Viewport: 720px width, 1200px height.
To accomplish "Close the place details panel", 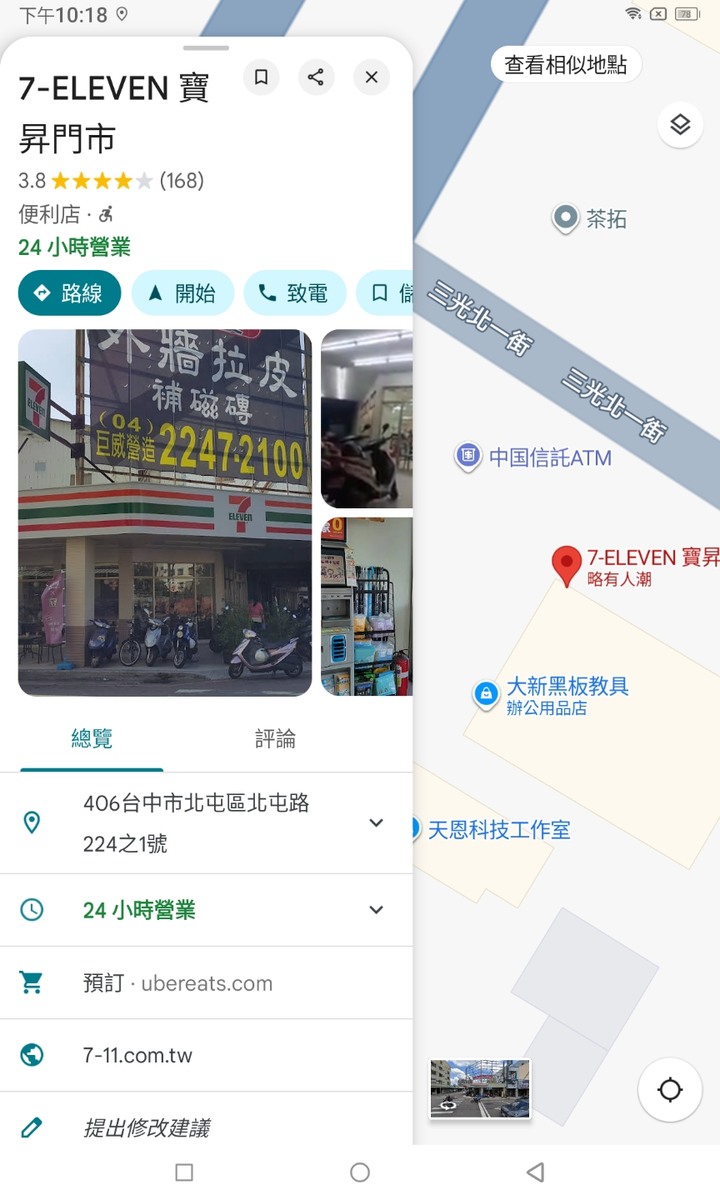I will coord(371,77).
